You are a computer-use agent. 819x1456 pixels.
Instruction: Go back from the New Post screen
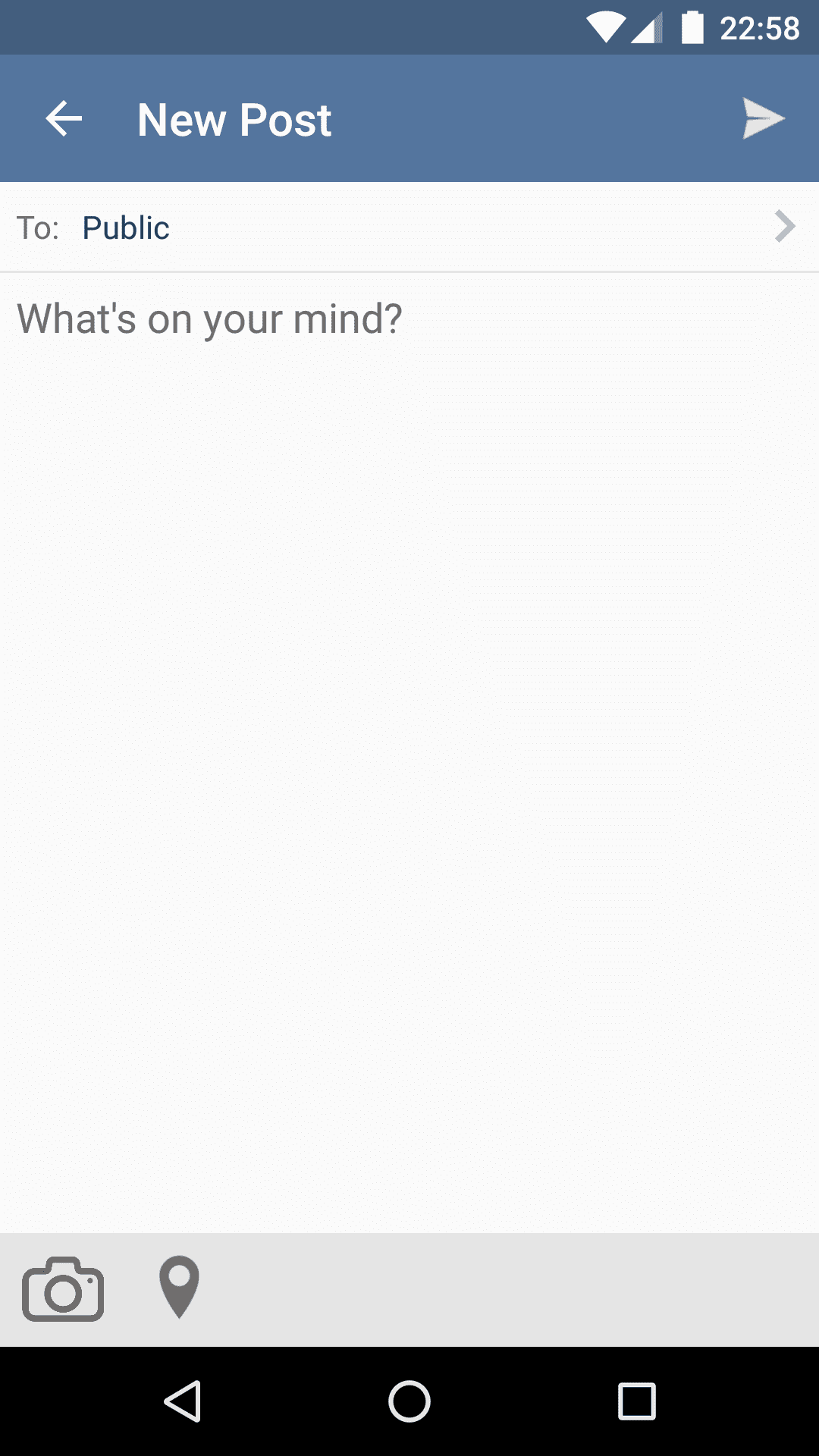pyautogui.click(x=64, y=119)
